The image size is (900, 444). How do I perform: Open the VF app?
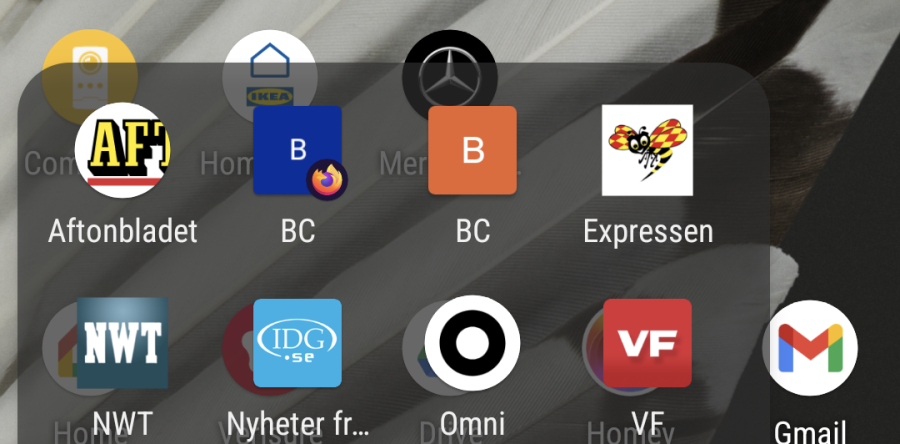[x=647, y=343]
